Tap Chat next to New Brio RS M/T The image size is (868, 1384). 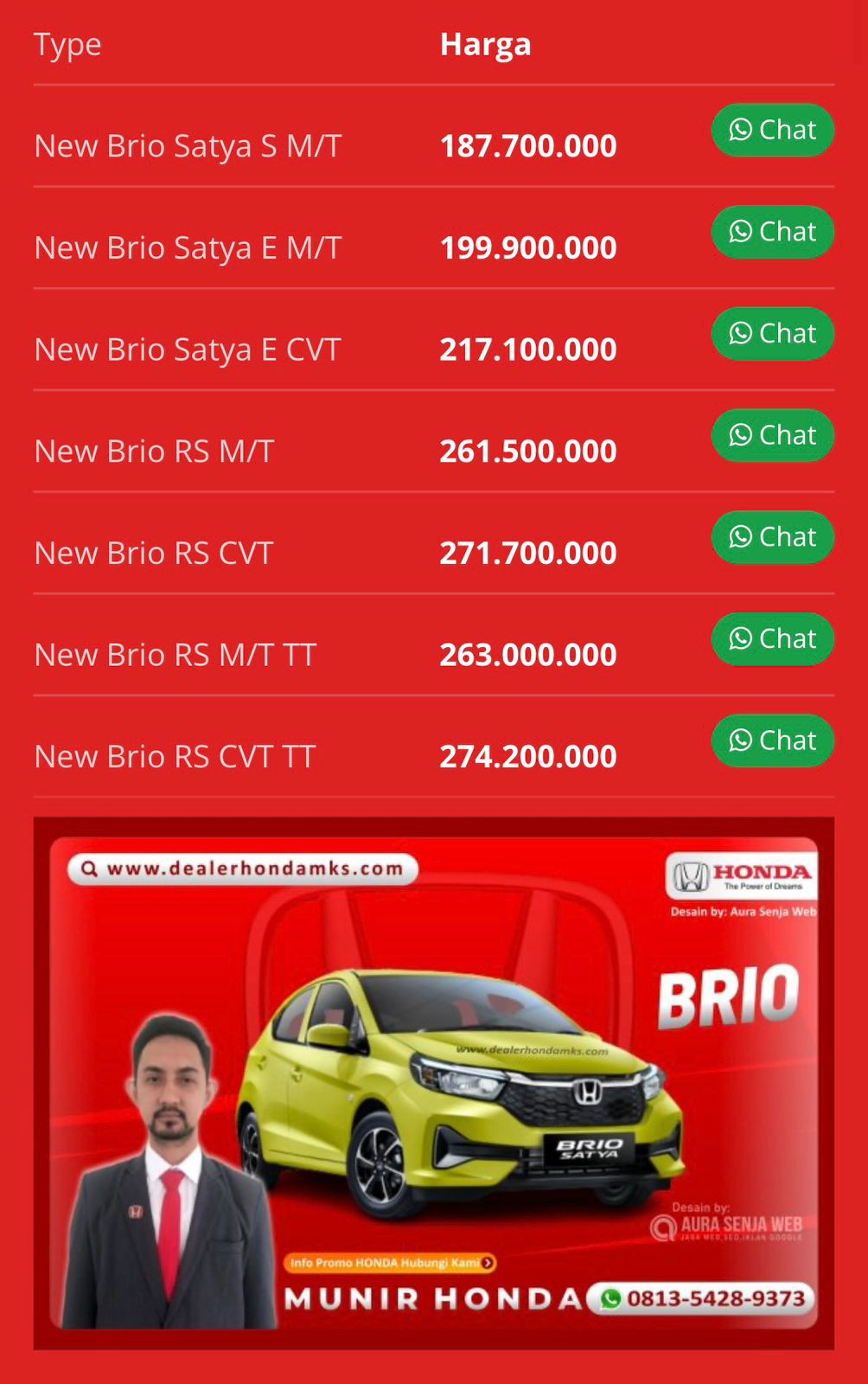point(772,435)
